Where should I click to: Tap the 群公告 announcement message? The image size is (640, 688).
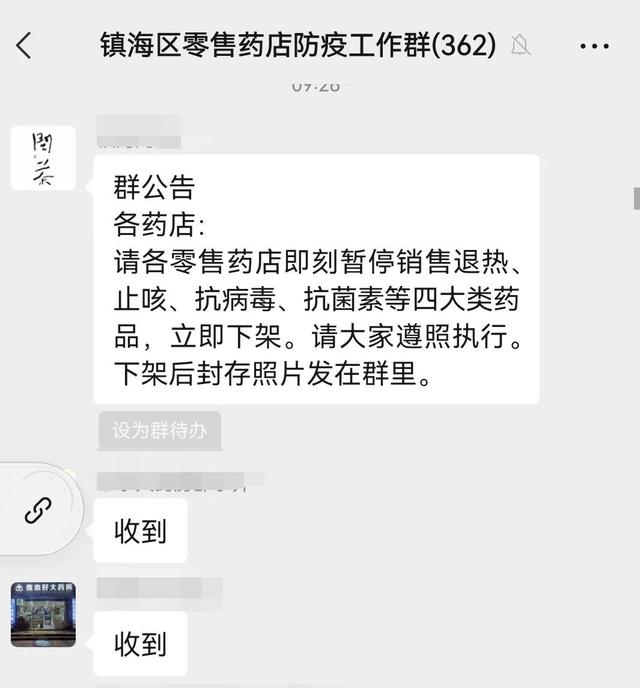tap(316, 279)
